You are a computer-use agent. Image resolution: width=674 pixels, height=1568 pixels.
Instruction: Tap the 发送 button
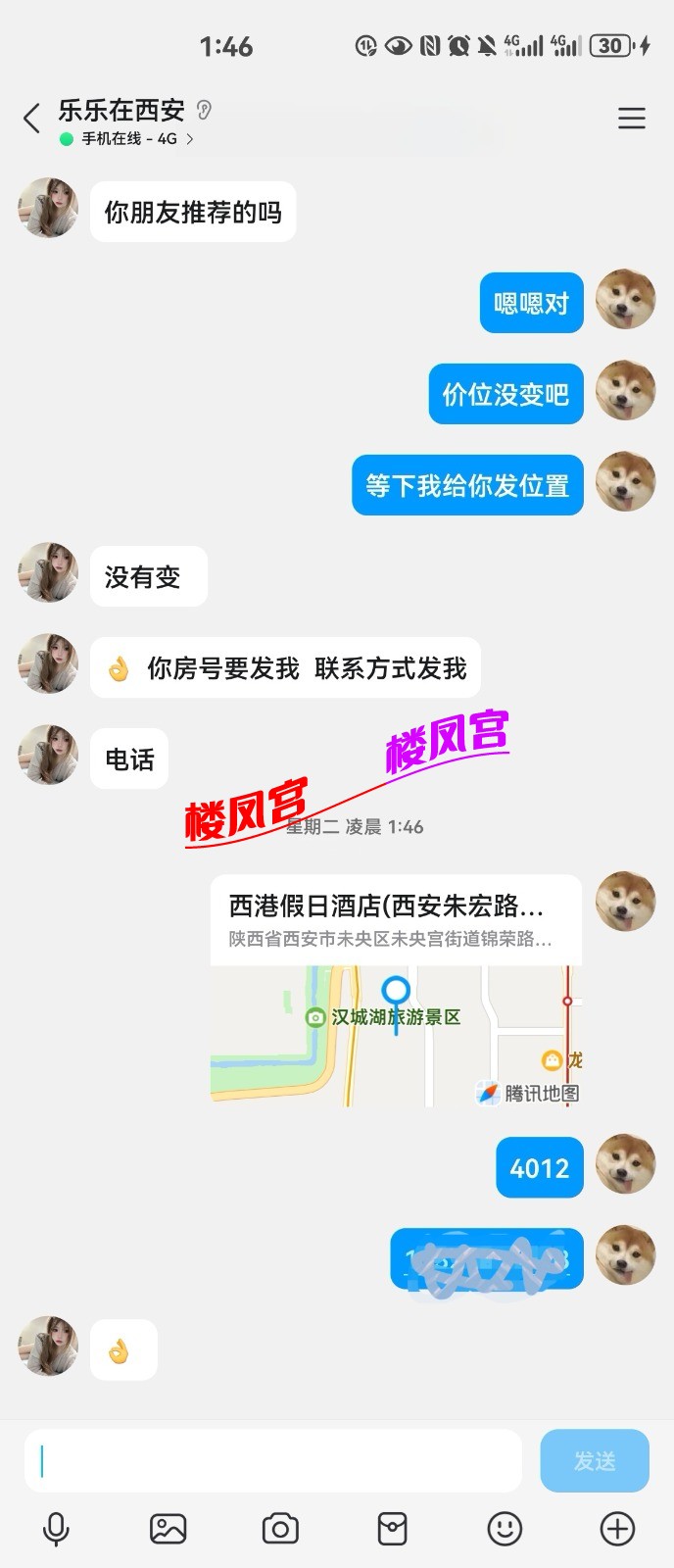tap(594, 1460)
